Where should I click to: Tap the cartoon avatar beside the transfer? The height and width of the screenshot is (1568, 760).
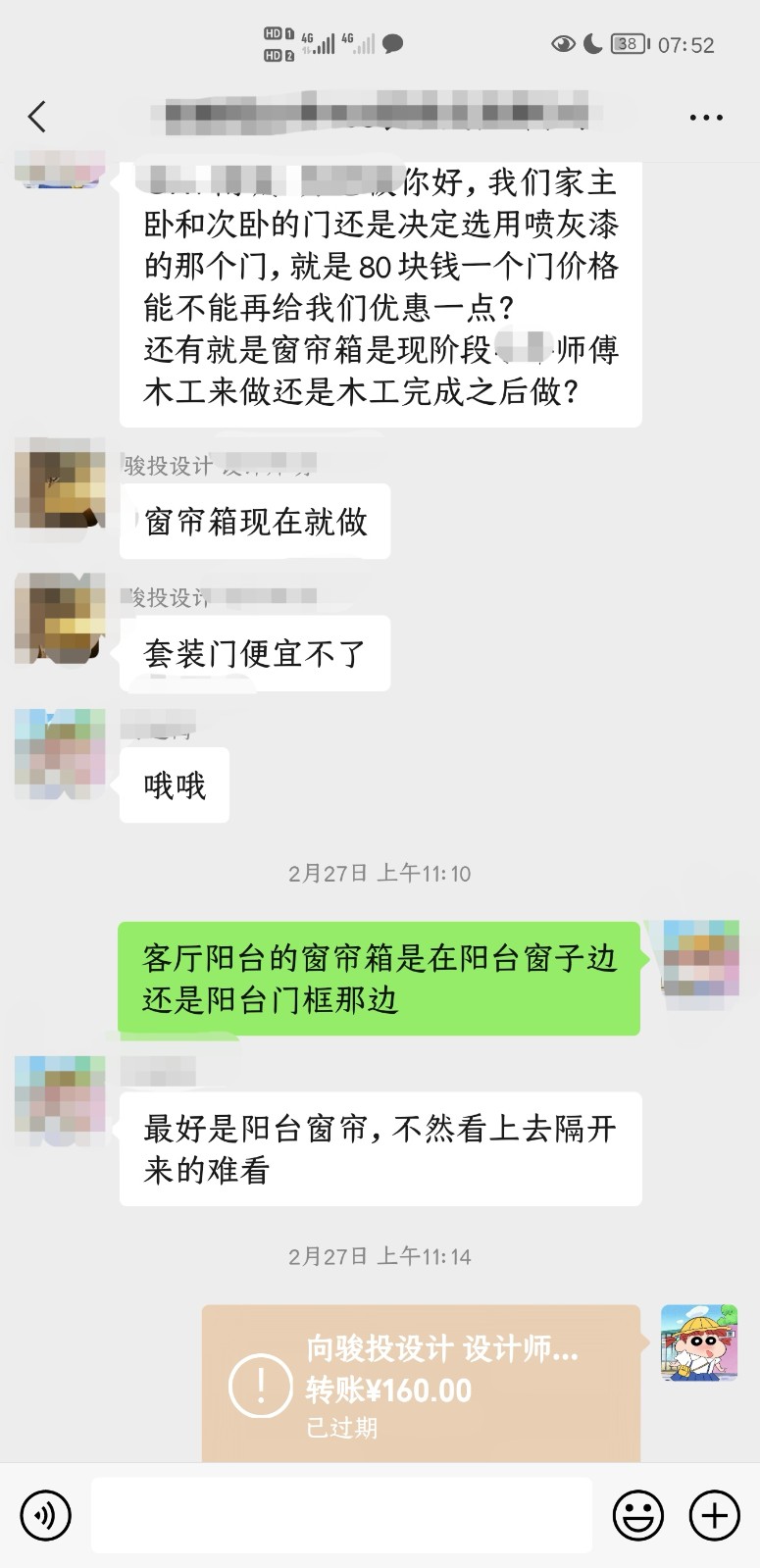click(699, 1342)
